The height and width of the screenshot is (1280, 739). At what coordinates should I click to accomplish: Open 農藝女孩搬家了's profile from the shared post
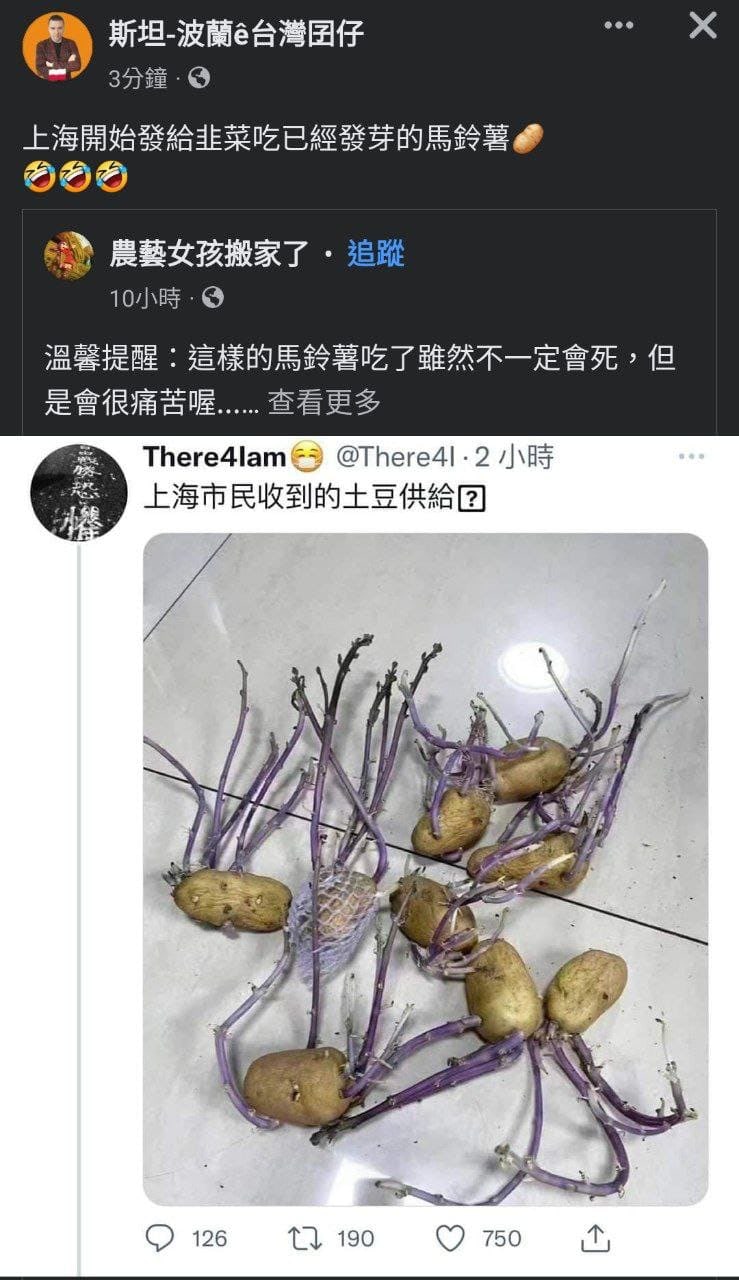(208, 254)
